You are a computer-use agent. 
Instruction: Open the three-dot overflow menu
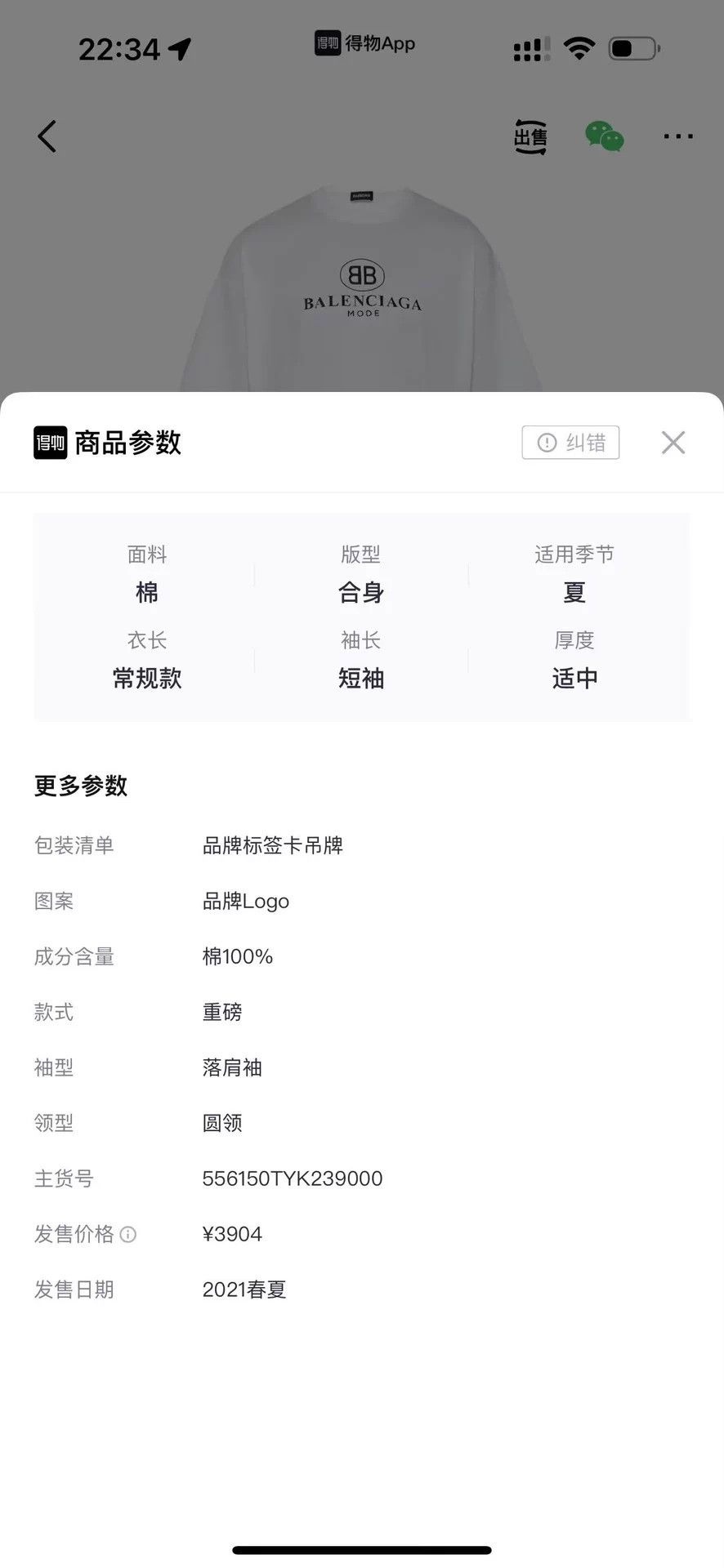(x=678, y=136)
